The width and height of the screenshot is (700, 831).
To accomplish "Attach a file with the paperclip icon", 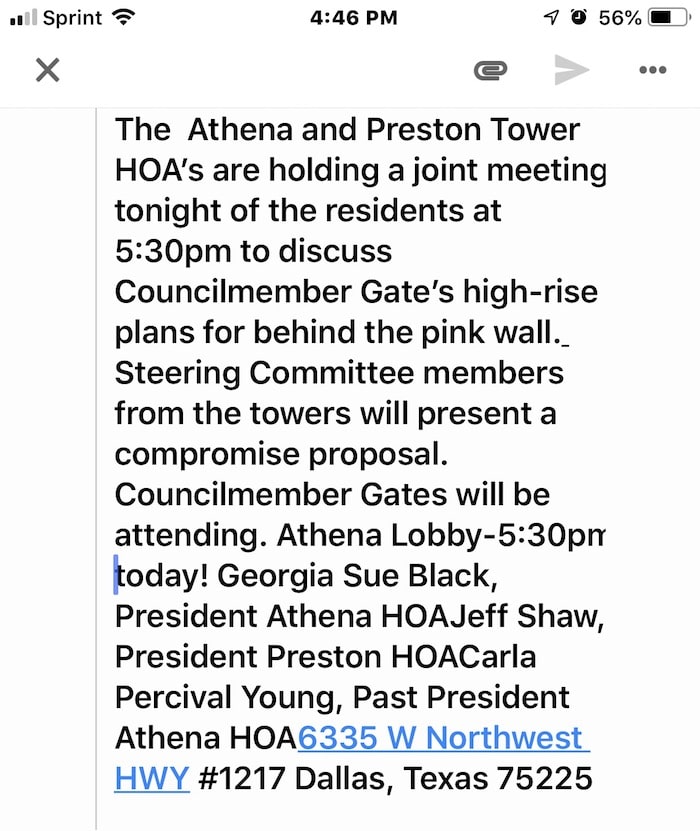I will [490, 70].
